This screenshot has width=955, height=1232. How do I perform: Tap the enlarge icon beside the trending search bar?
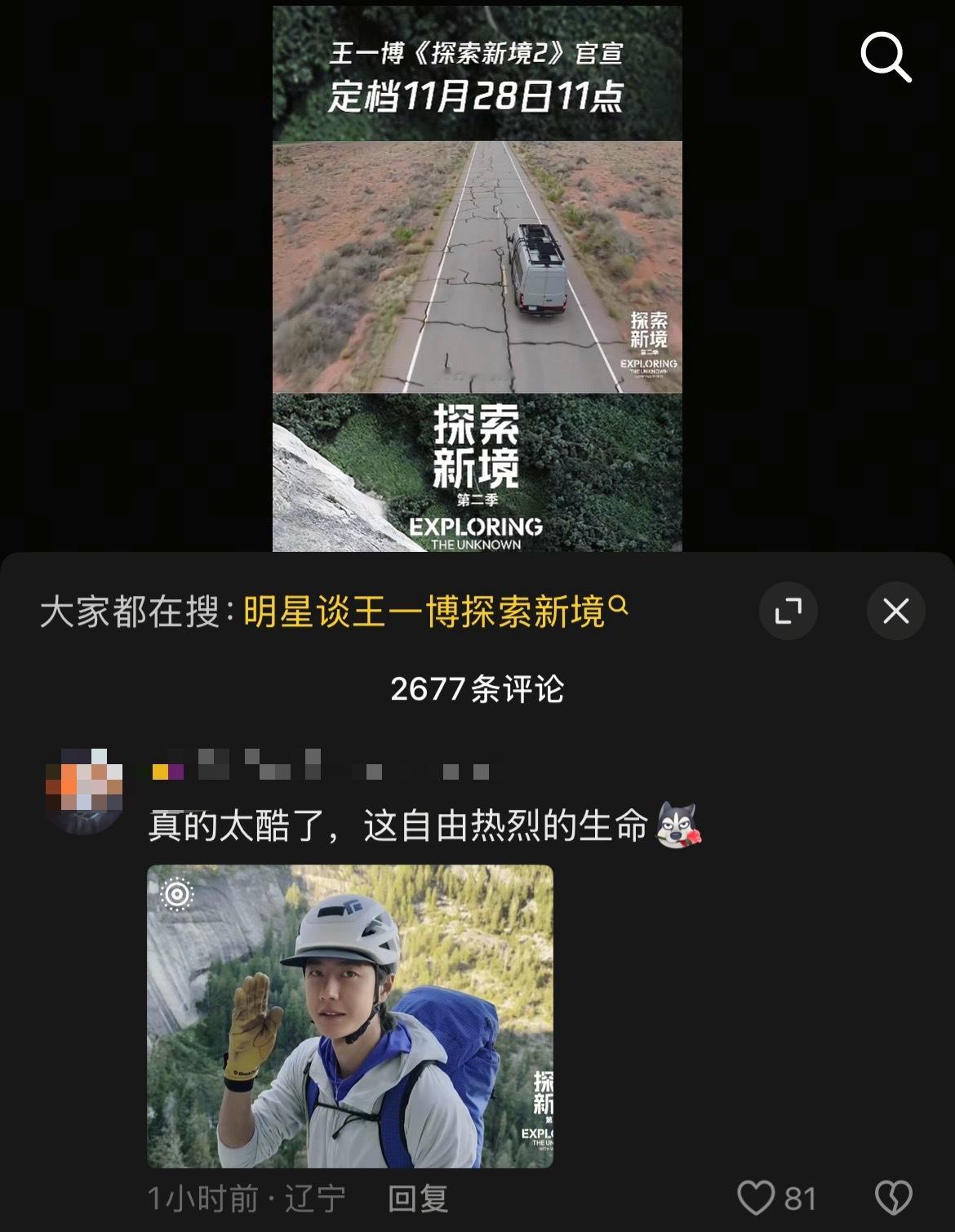click(788, 611)
